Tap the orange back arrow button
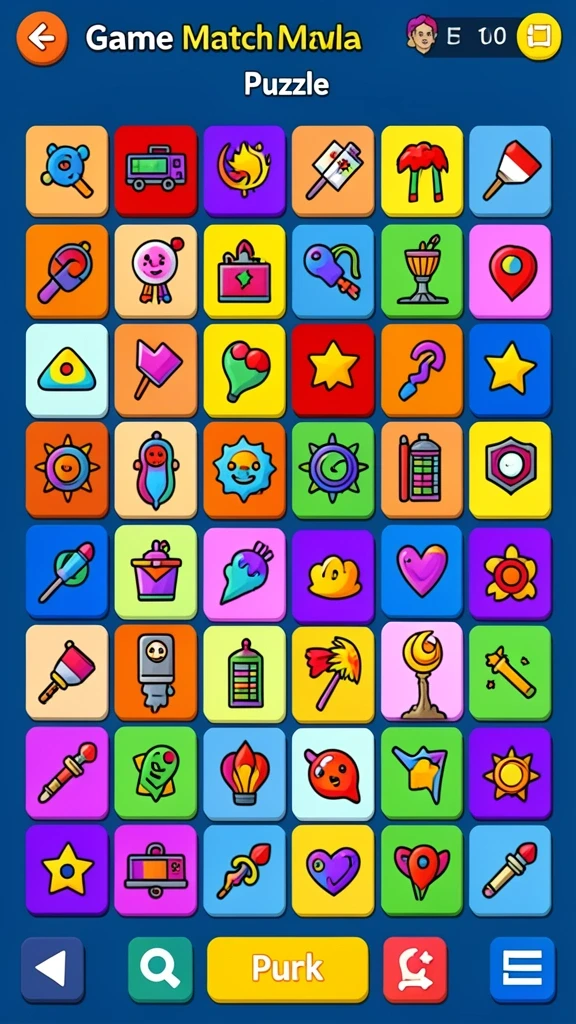Screen dimensions: 576x1024 click(x=42, y=39)
